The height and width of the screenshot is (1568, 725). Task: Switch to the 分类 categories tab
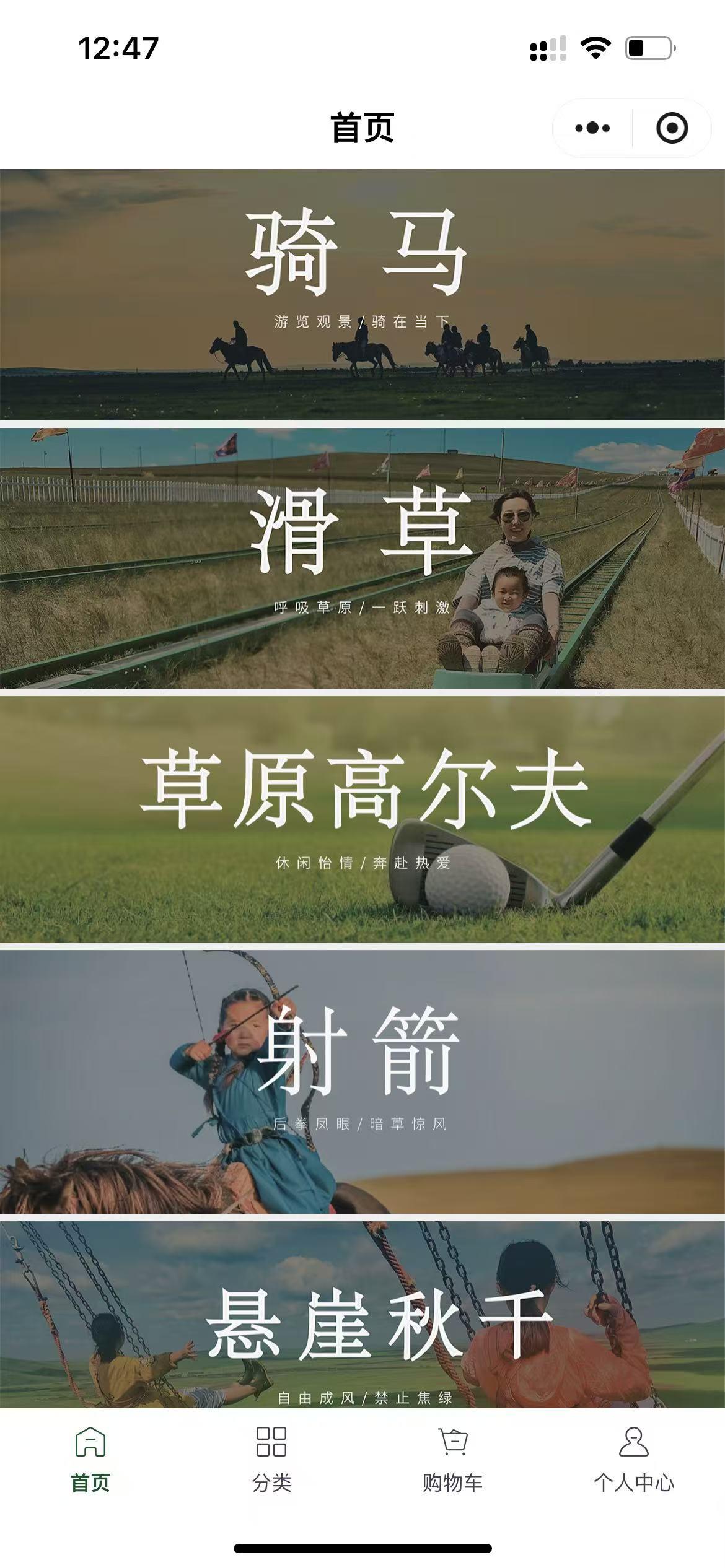tap(271, 1459)
